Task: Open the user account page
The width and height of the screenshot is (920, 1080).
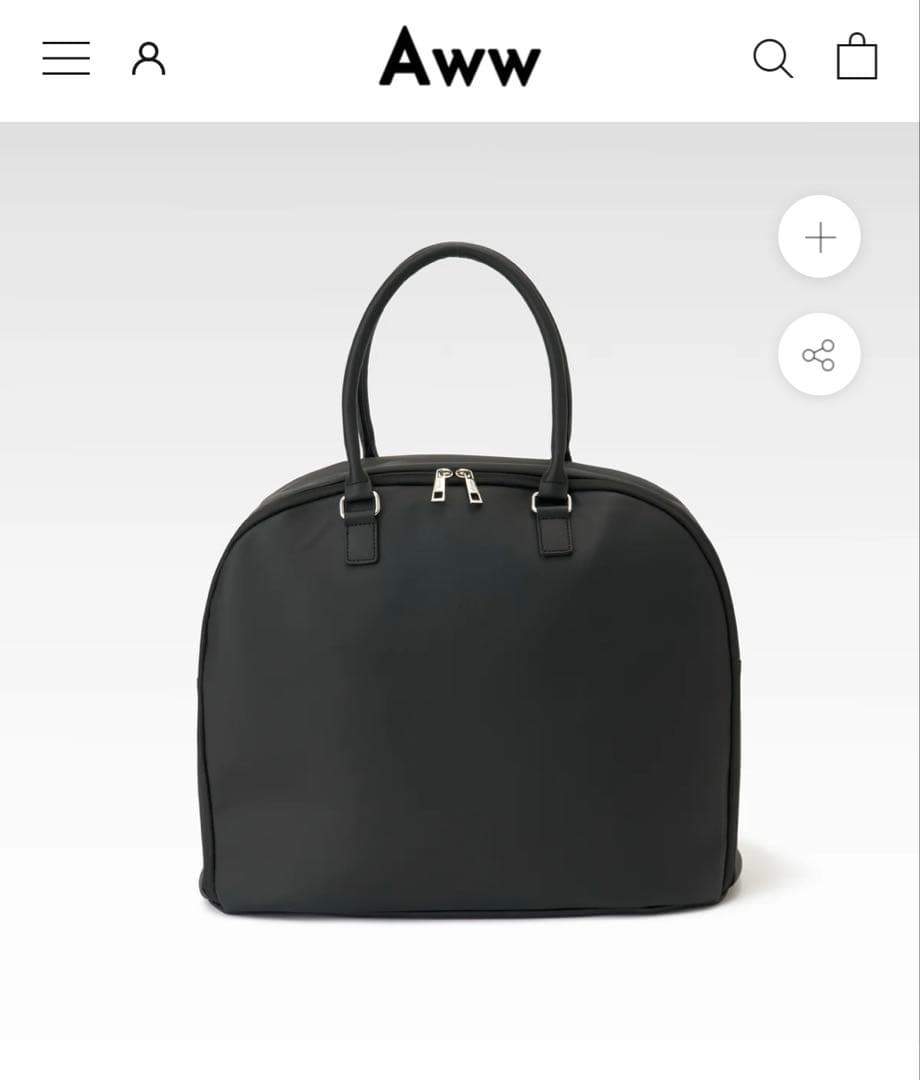Action: 148,58
